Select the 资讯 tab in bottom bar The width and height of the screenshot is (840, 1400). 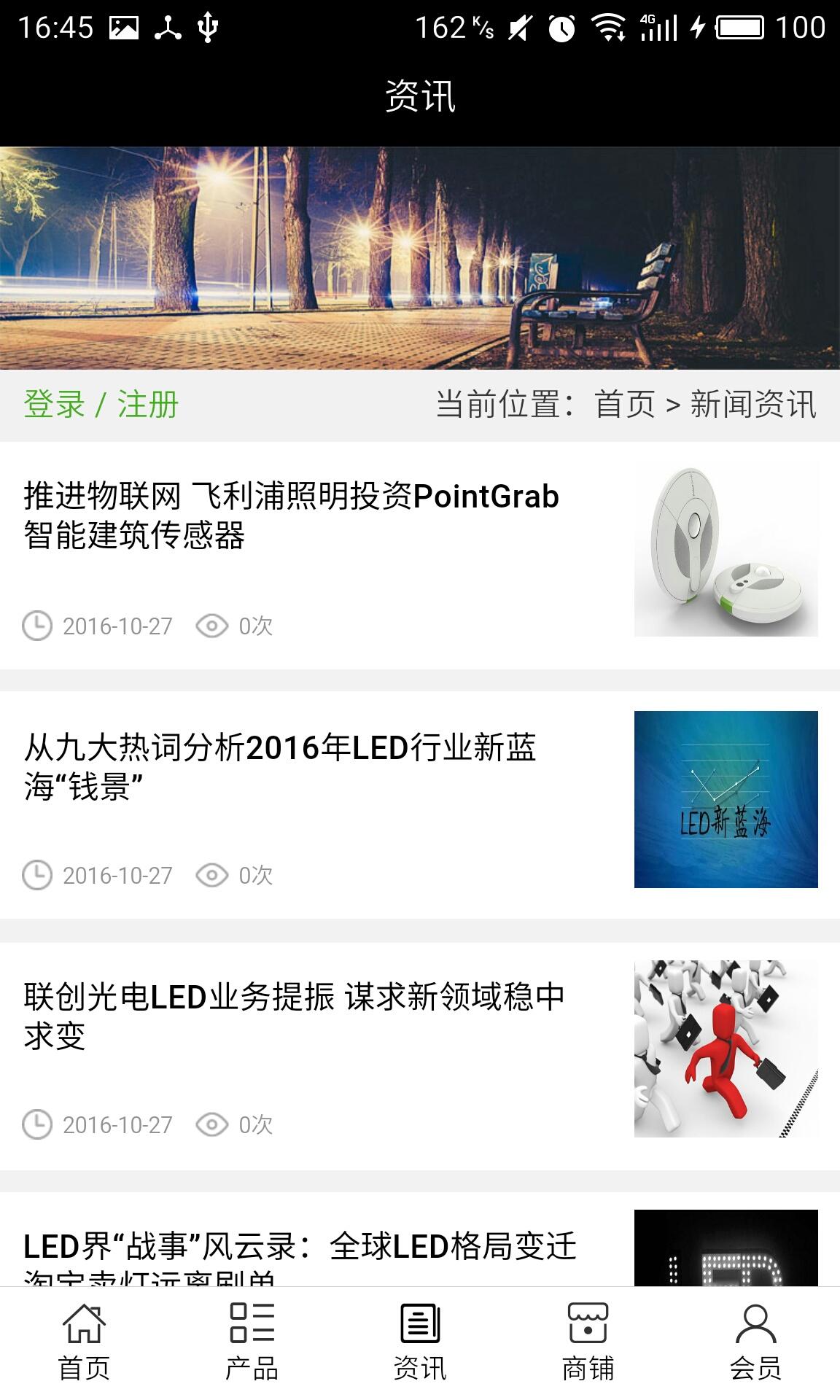click(420, 1343)
